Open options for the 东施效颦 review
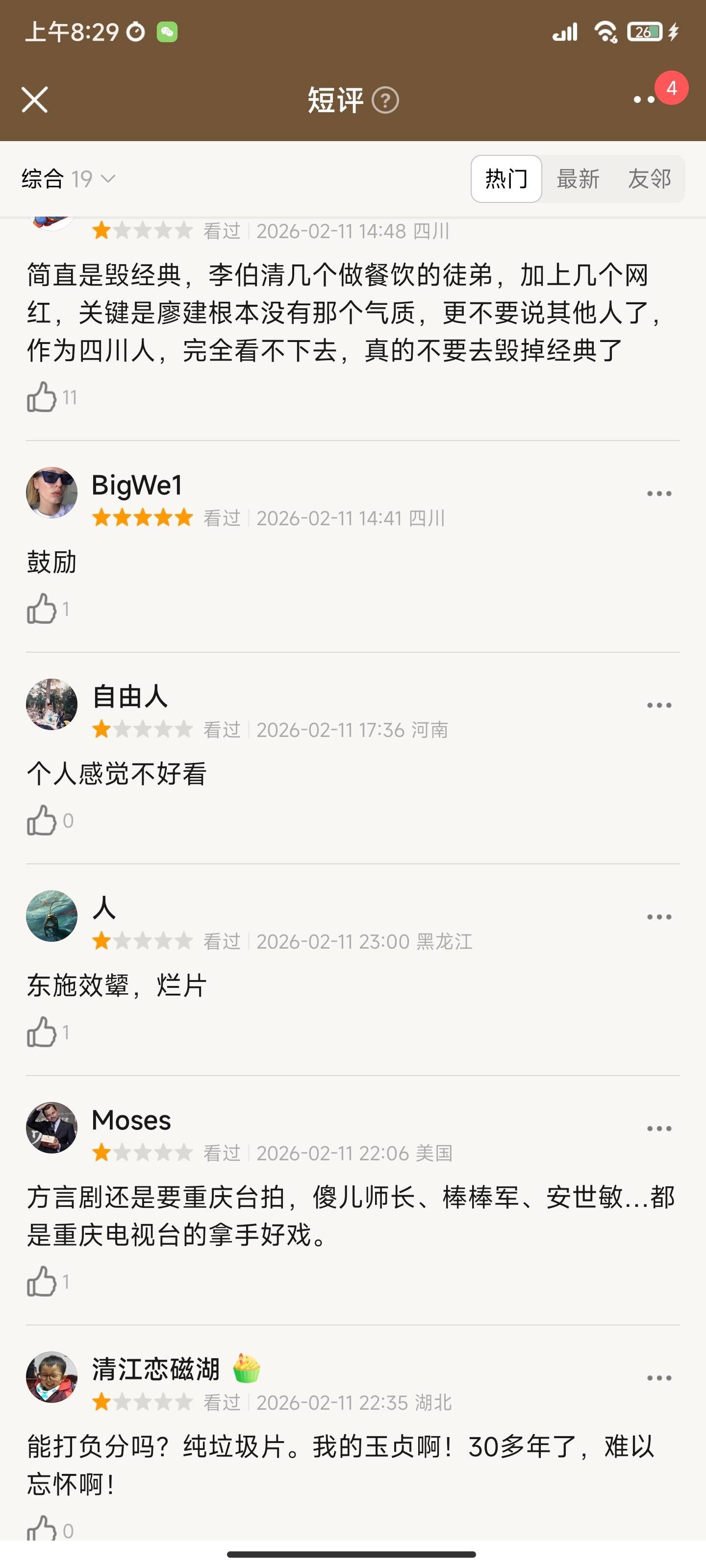This screenshot has height=1568, width=706. point(659,917)
